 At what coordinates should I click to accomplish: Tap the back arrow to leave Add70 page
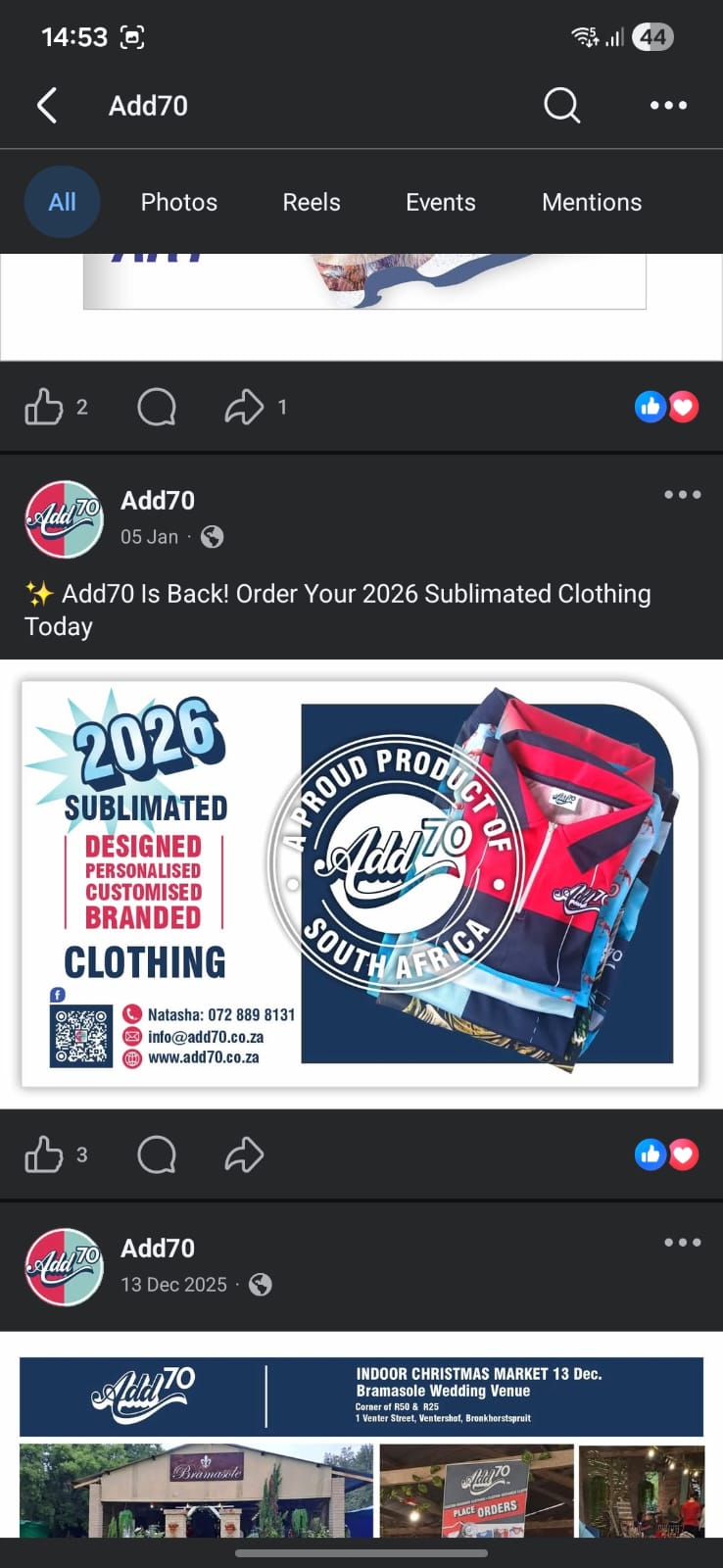tap(46, 105)
